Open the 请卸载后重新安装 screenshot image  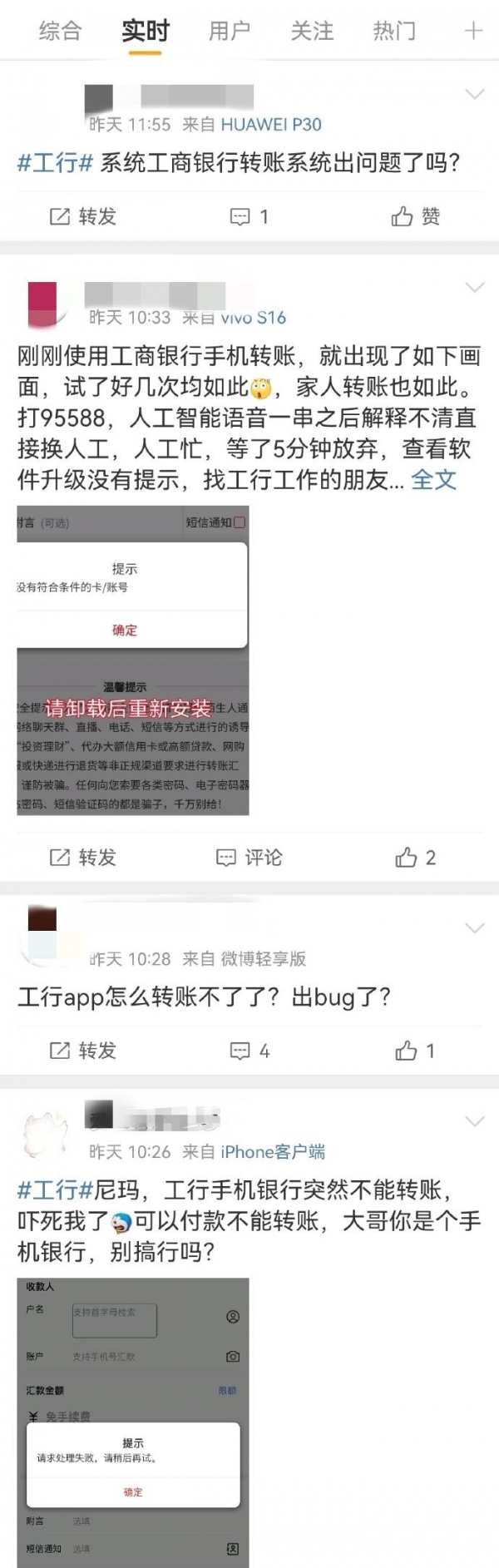pos(133,660)
